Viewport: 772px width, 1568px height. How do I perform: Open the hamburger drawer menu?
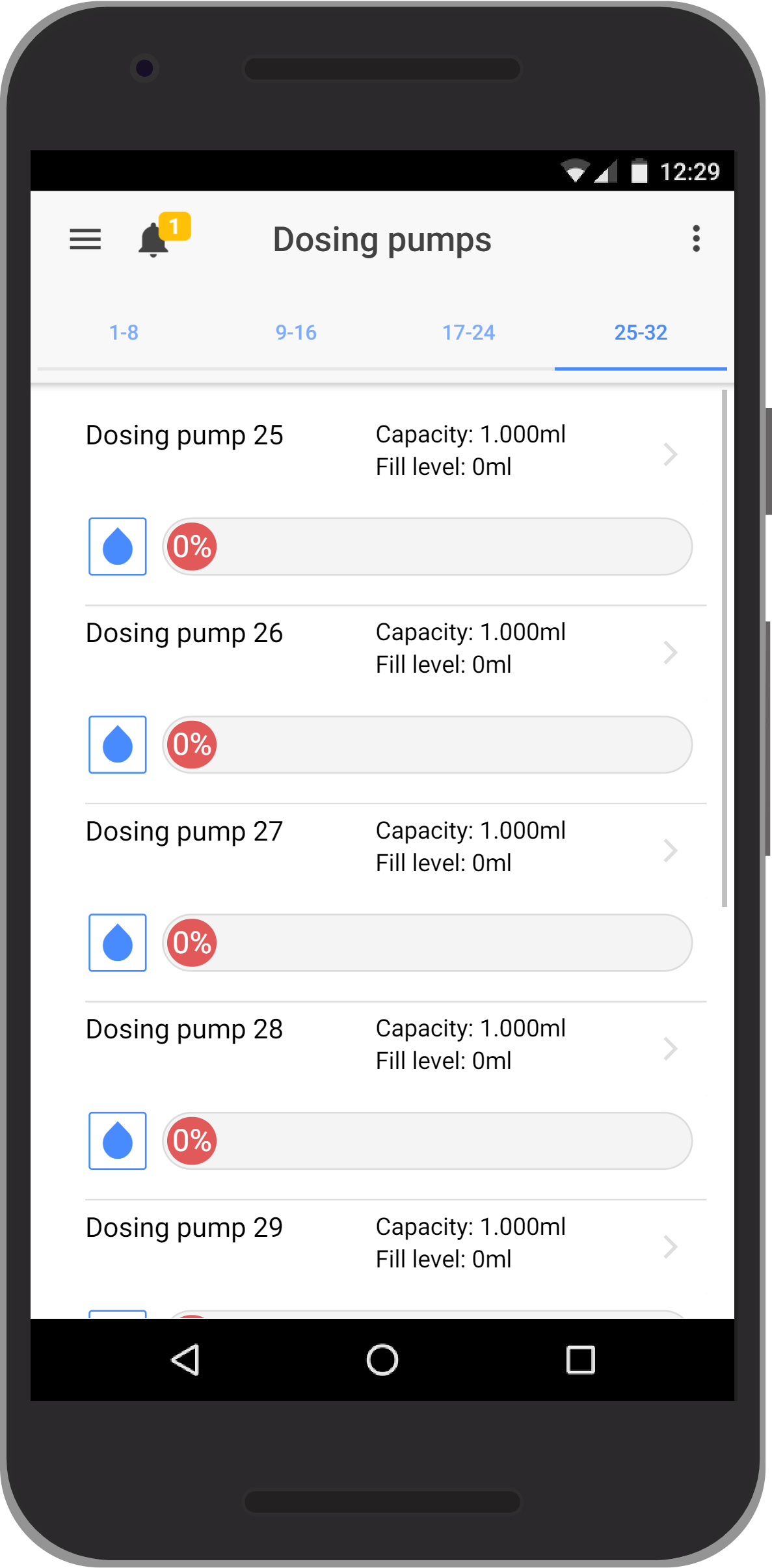pos(85,239)
